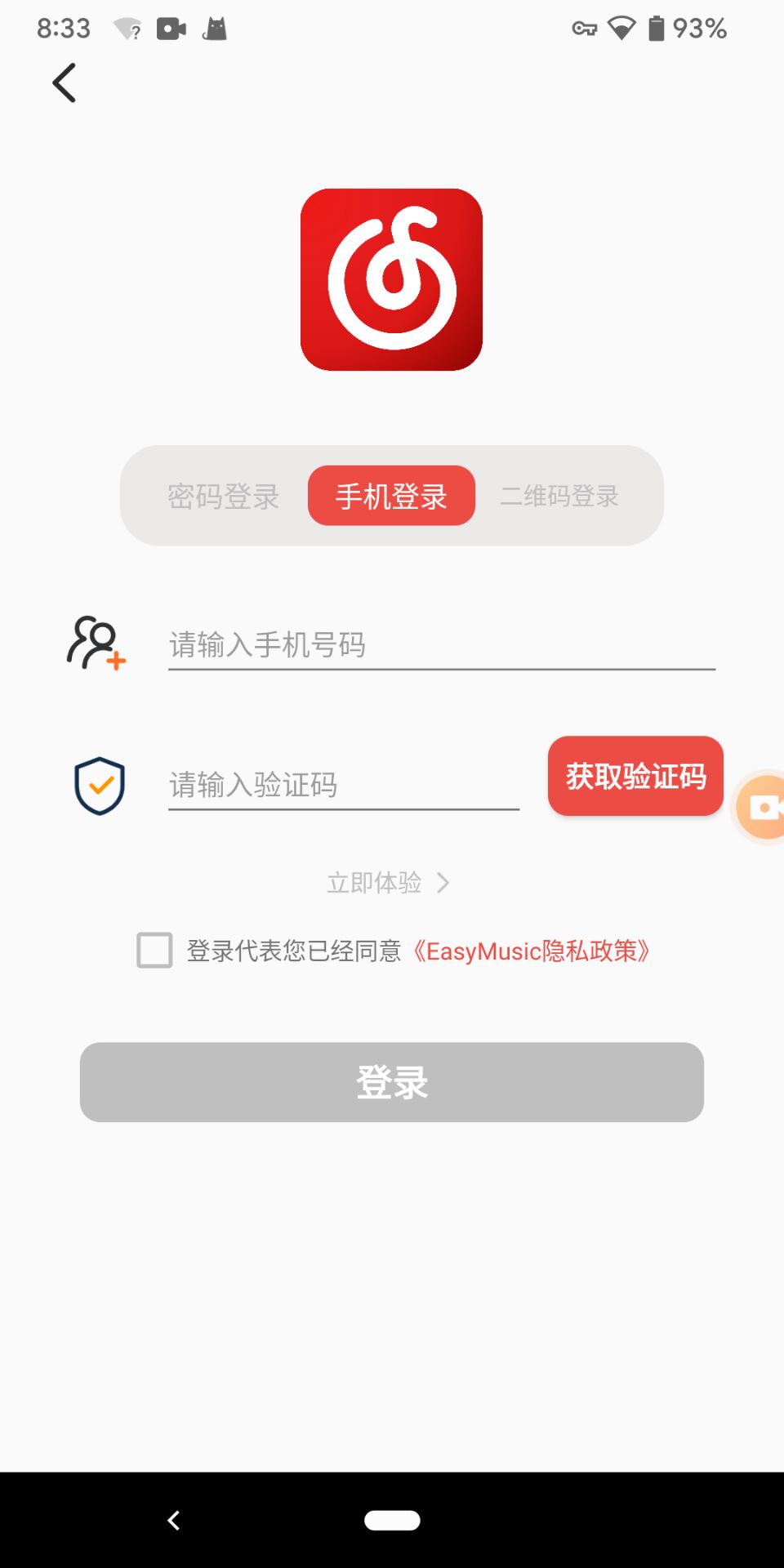The width and height of the screenshot is (784, 1568).
Task: Switch to 二维码登录 tab
Action: [x=559, y=496]
